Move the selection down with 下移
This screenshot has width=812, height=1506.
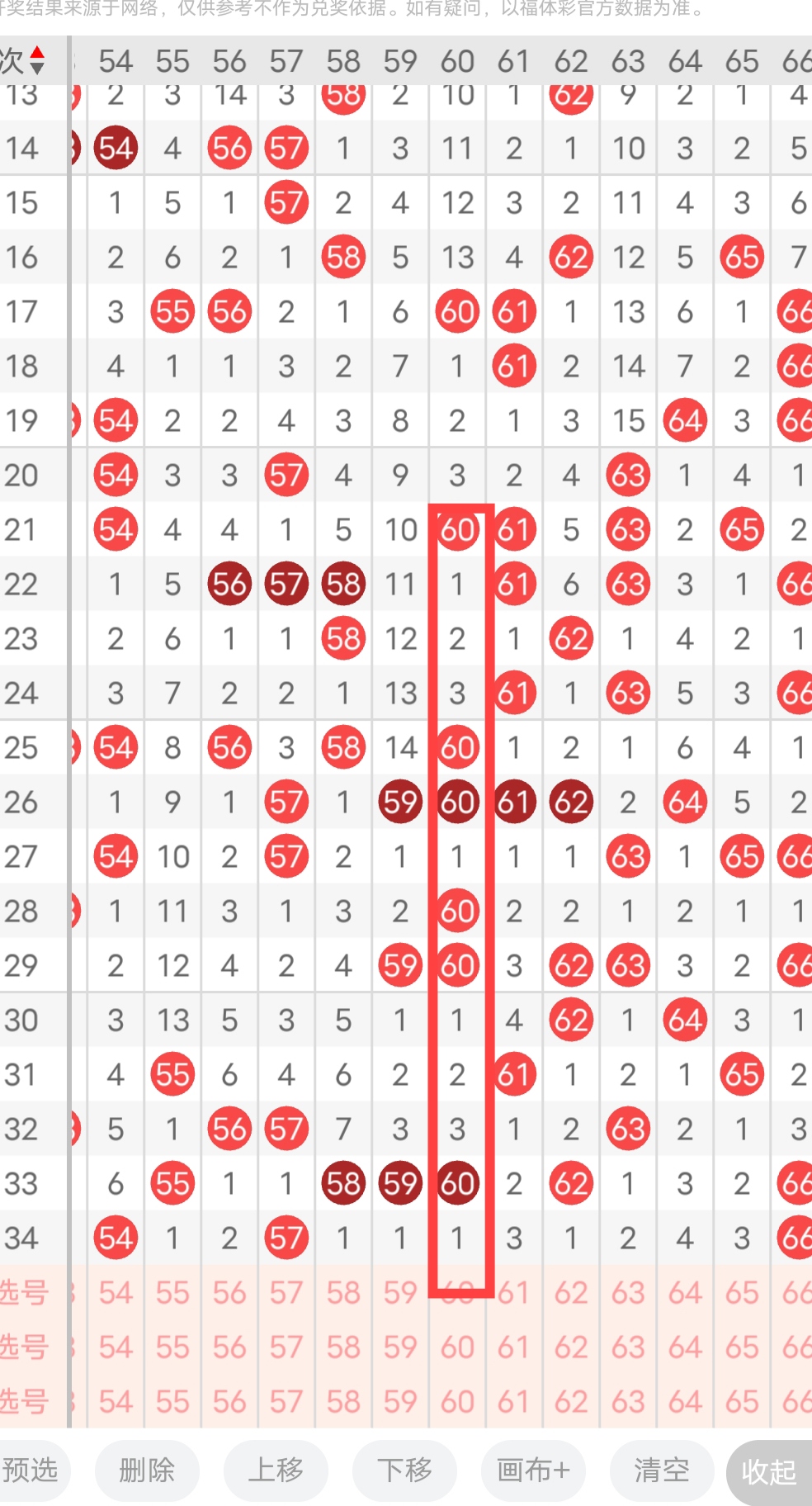click(x=404, y=1470)
